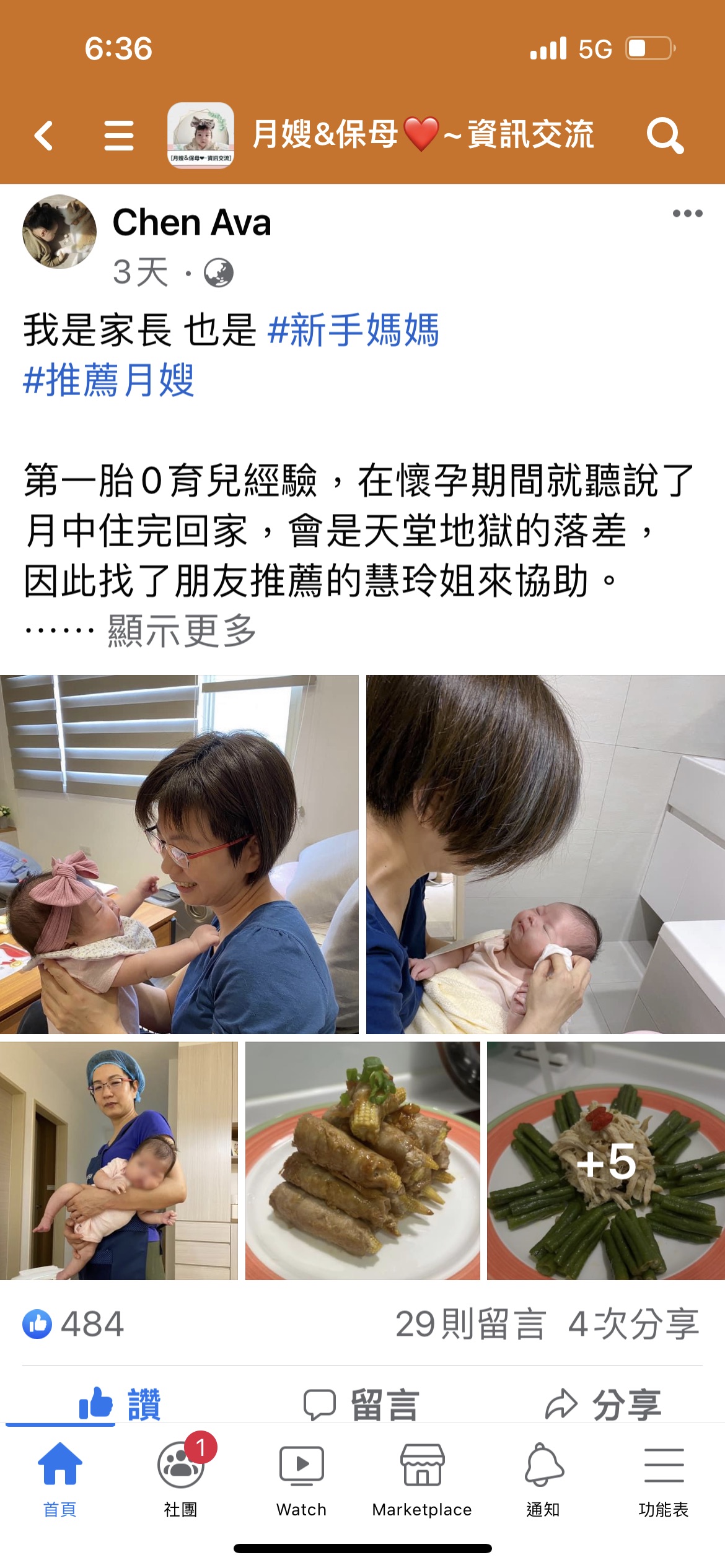
Task: Go back using the top-left arrow
Action: coord(44,136)
